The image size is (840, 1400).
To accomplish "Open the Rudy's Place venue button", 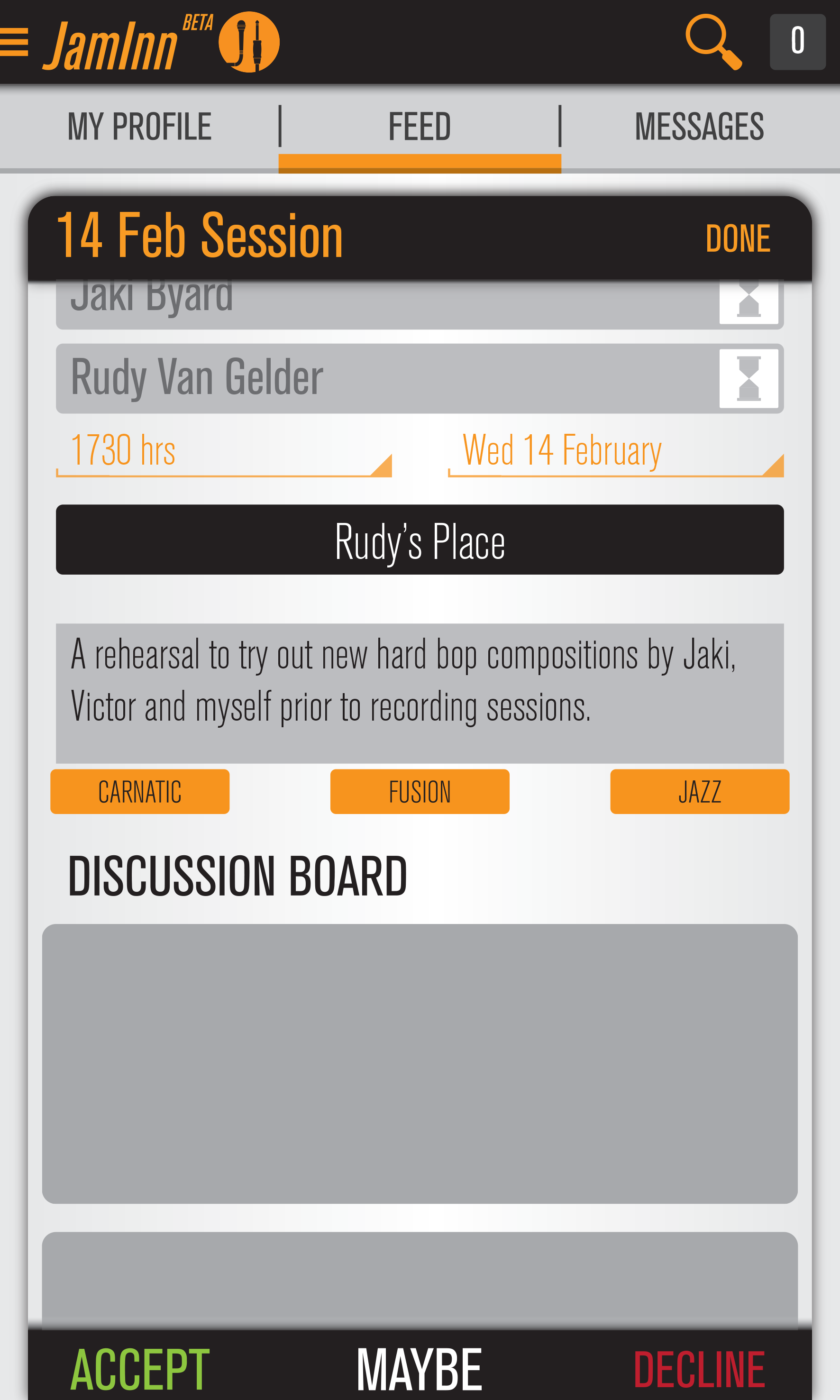I will tap(420, 540).
